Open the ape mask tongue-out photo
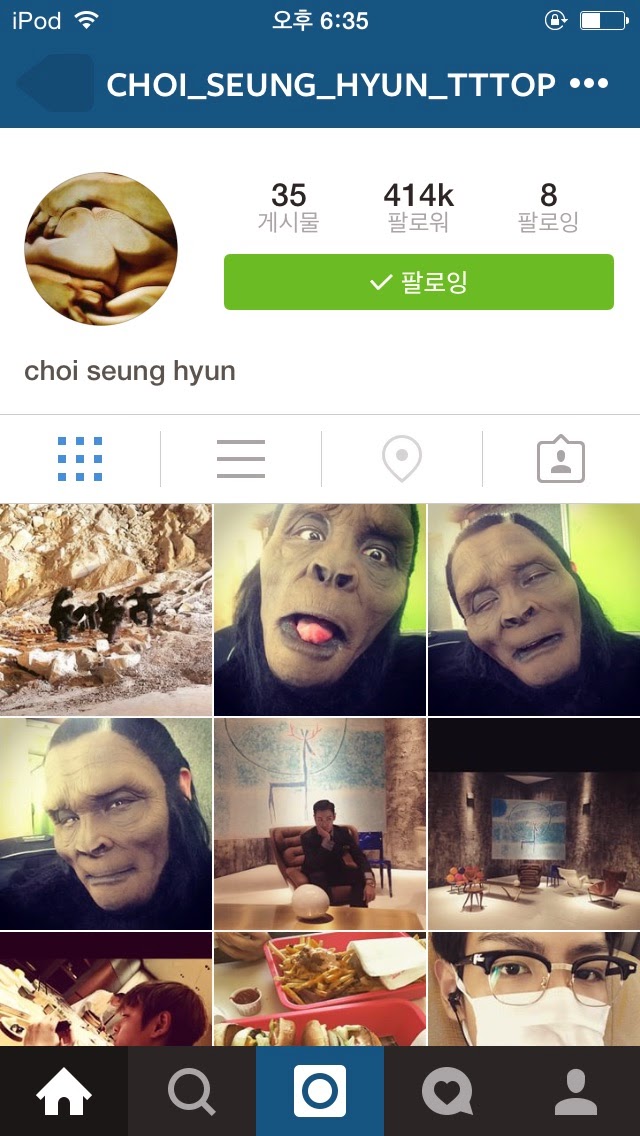Viewport: 640px width, 1136px height. pos(320,609)
